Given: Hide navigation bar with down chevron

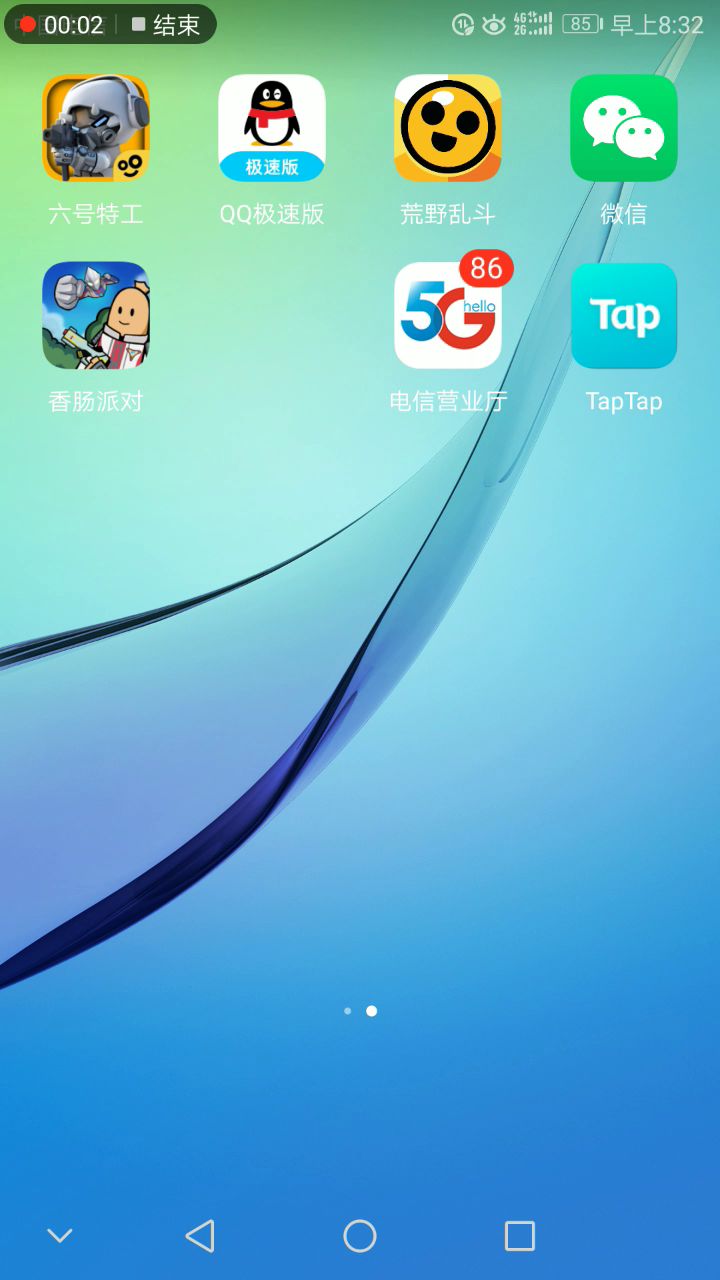Looking at the screenshot, I should 60,1236.
